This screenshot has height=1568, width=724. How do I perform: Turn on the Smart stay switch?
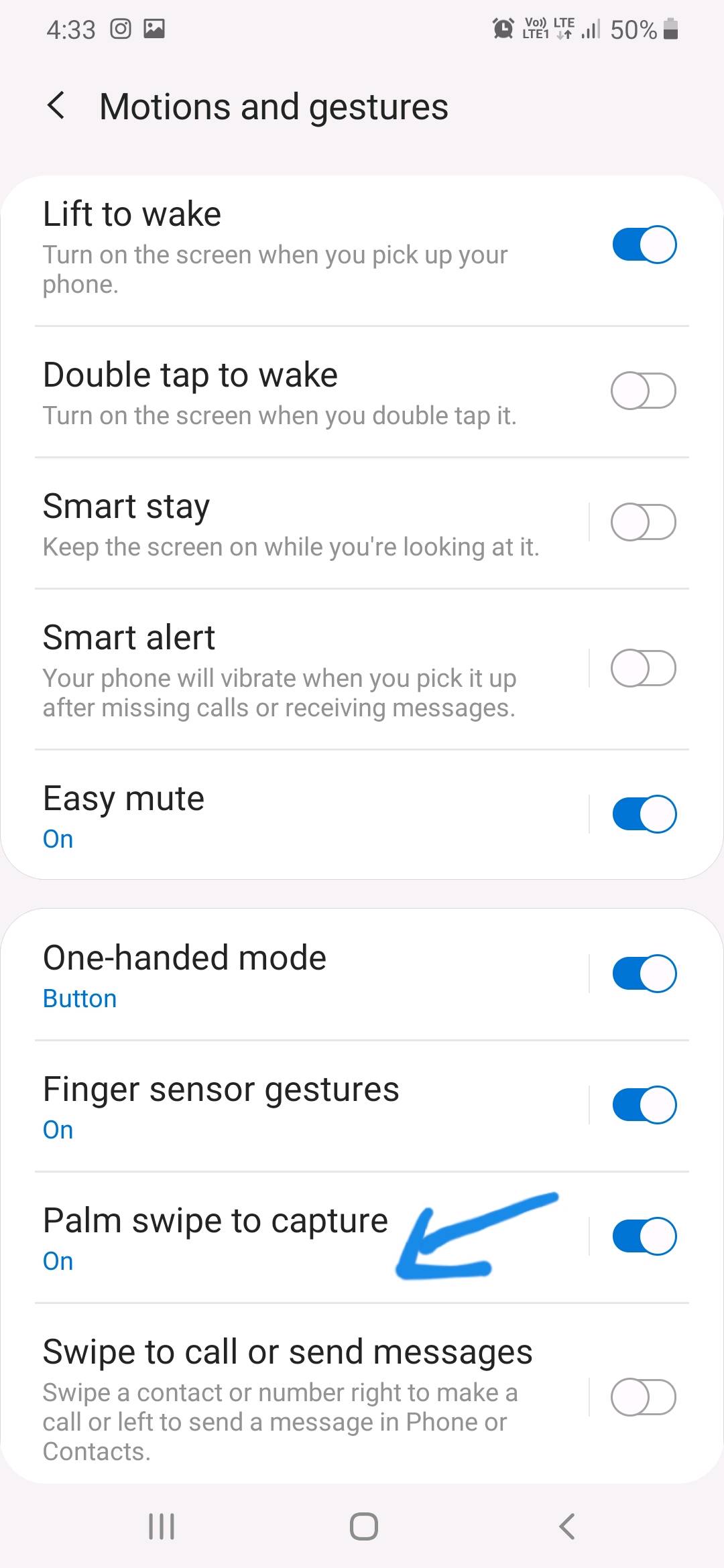pos(644,522)
